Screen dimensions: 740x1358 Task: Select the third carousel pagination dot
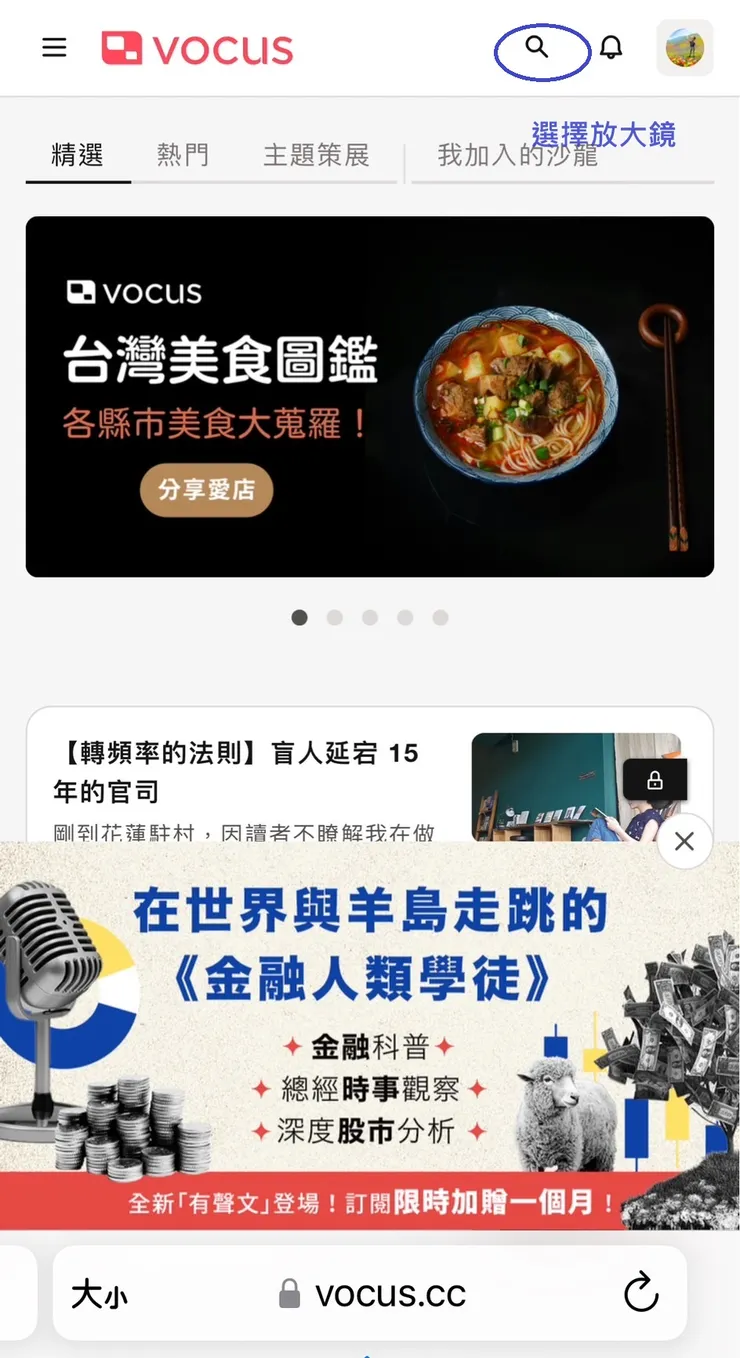(x=370, y=617)
